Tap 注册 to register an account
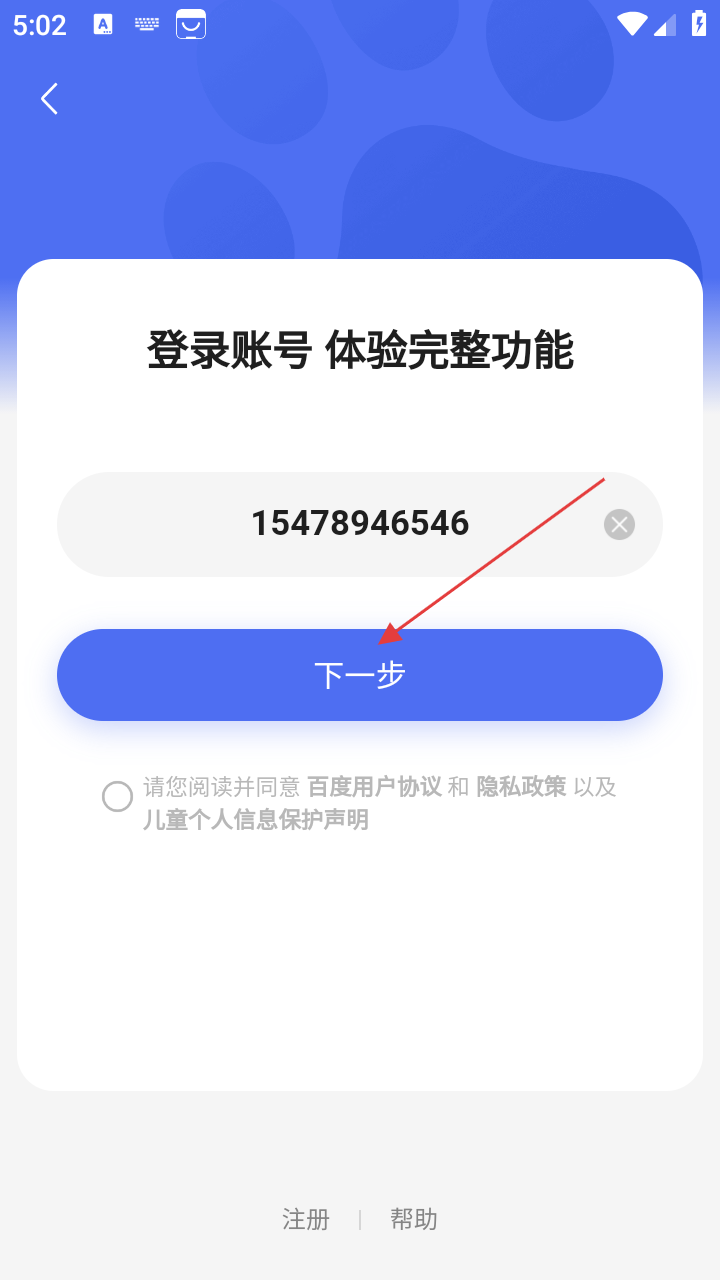The height and width of the screenshot is (1280, 720). click(x=306, y=1219)
